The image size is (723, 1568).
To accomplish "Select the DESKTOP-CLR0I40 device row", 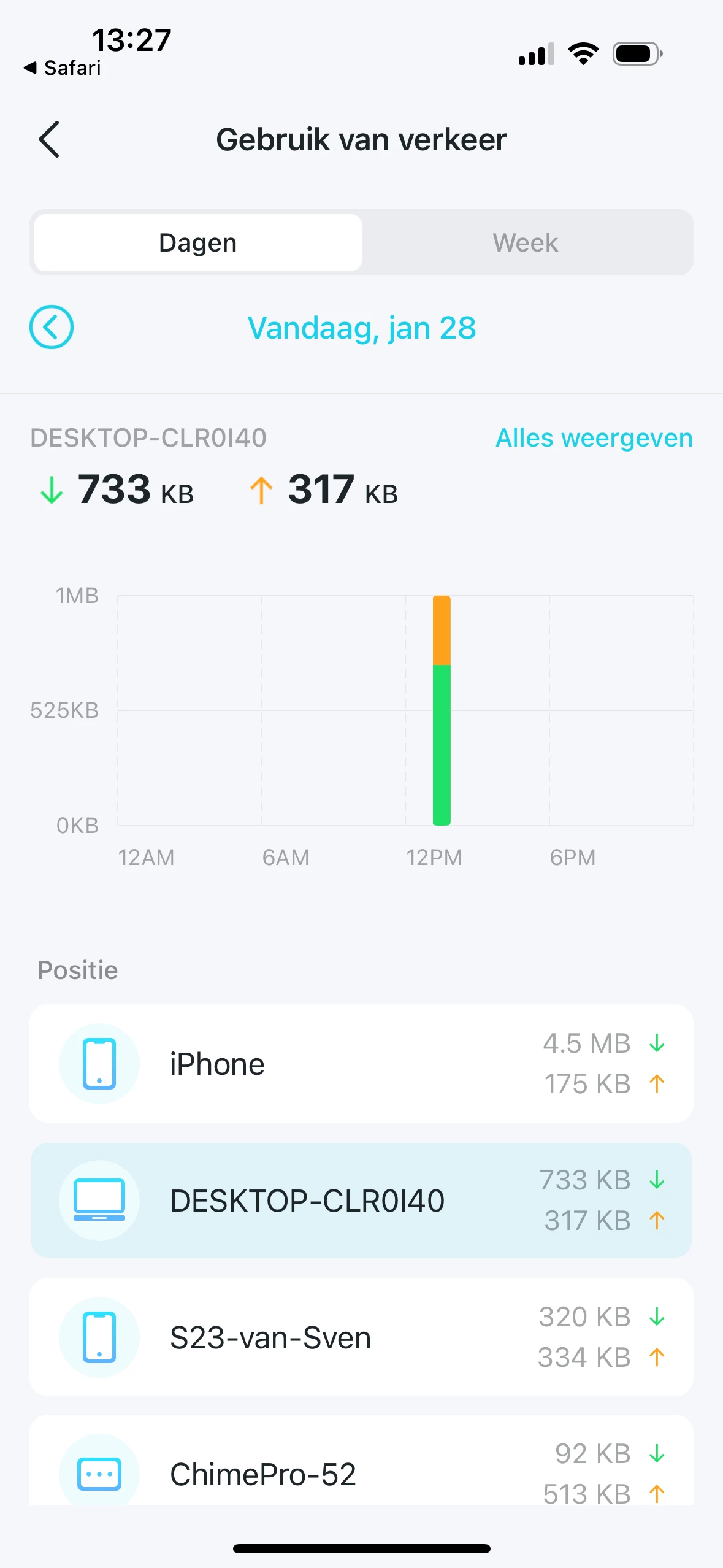I will click(x=361, y=1201).
